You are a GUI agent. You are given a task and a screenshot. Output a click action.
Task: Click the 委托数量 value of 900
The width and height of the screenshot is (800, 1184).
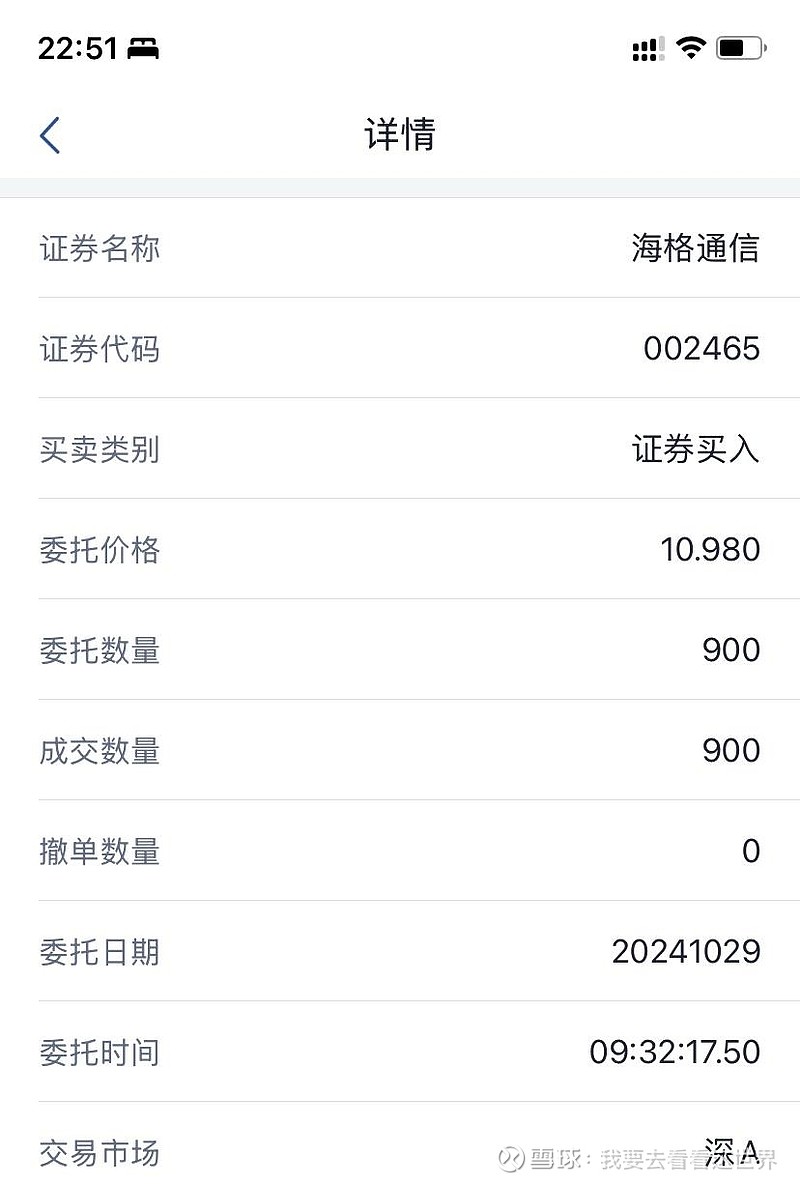(x=731, y=650)
